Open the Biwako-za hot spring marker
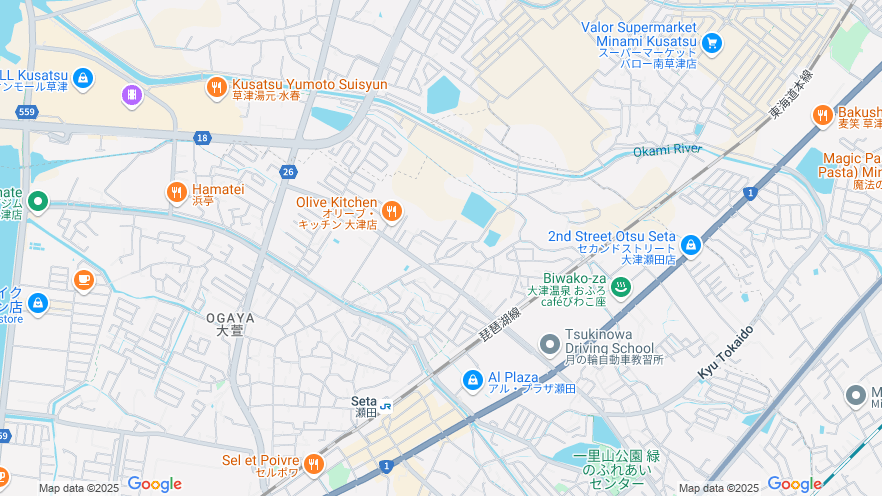This screenshot has height=496, width=882. coord(620,289)
